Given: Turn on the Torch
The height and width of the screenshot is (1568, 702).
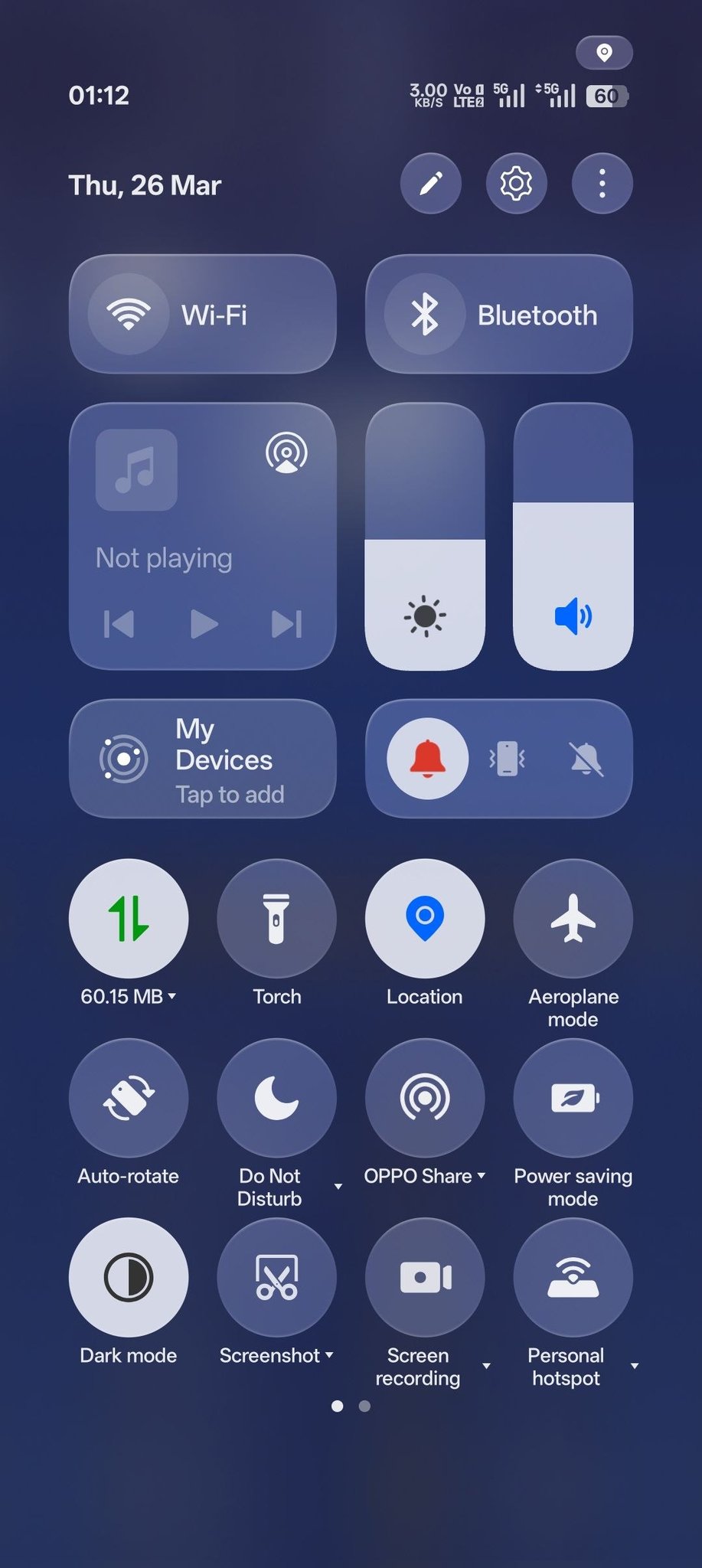Looking at the screenshot, I should [x=277, y=919].
